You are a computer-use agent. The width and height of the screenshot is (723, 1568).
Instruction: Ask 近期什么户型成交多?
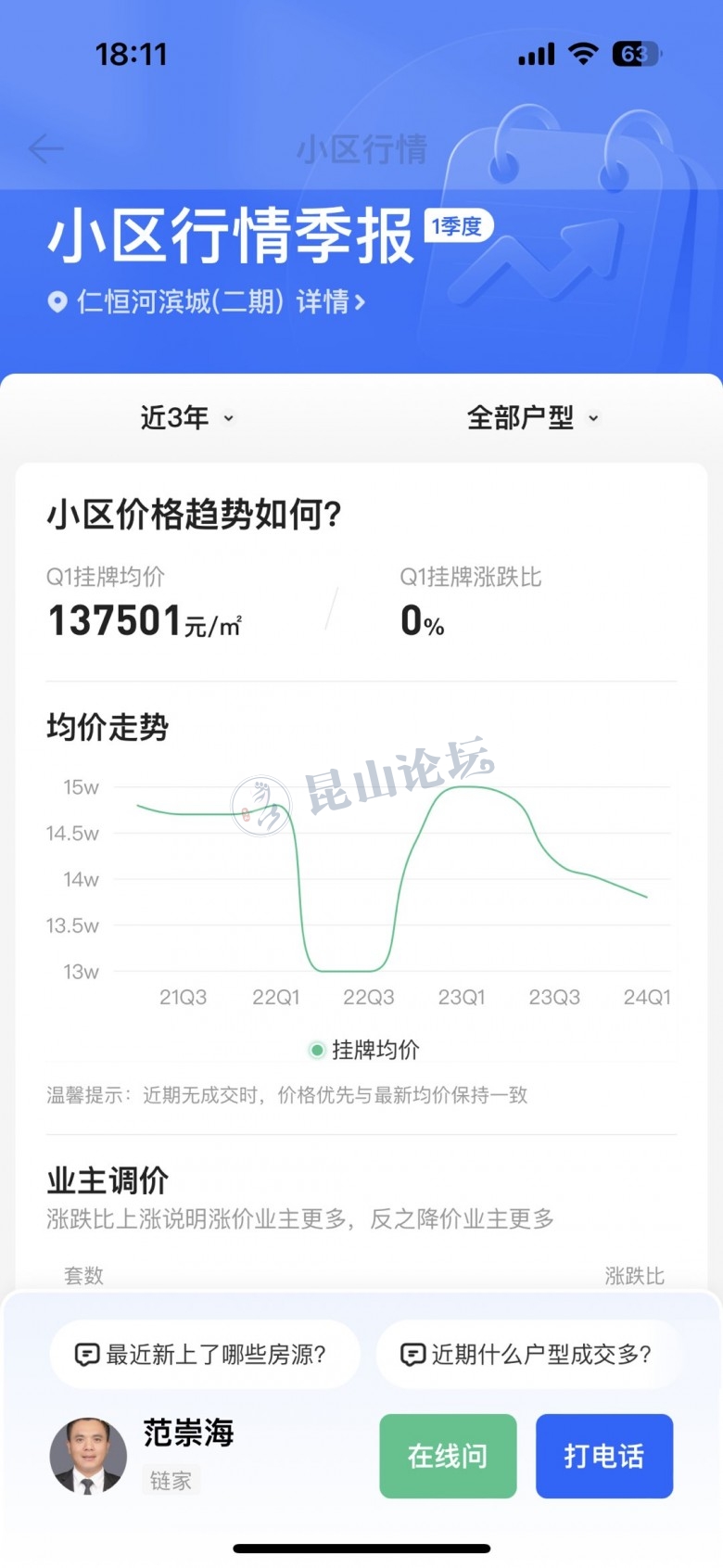[528, 1355]
